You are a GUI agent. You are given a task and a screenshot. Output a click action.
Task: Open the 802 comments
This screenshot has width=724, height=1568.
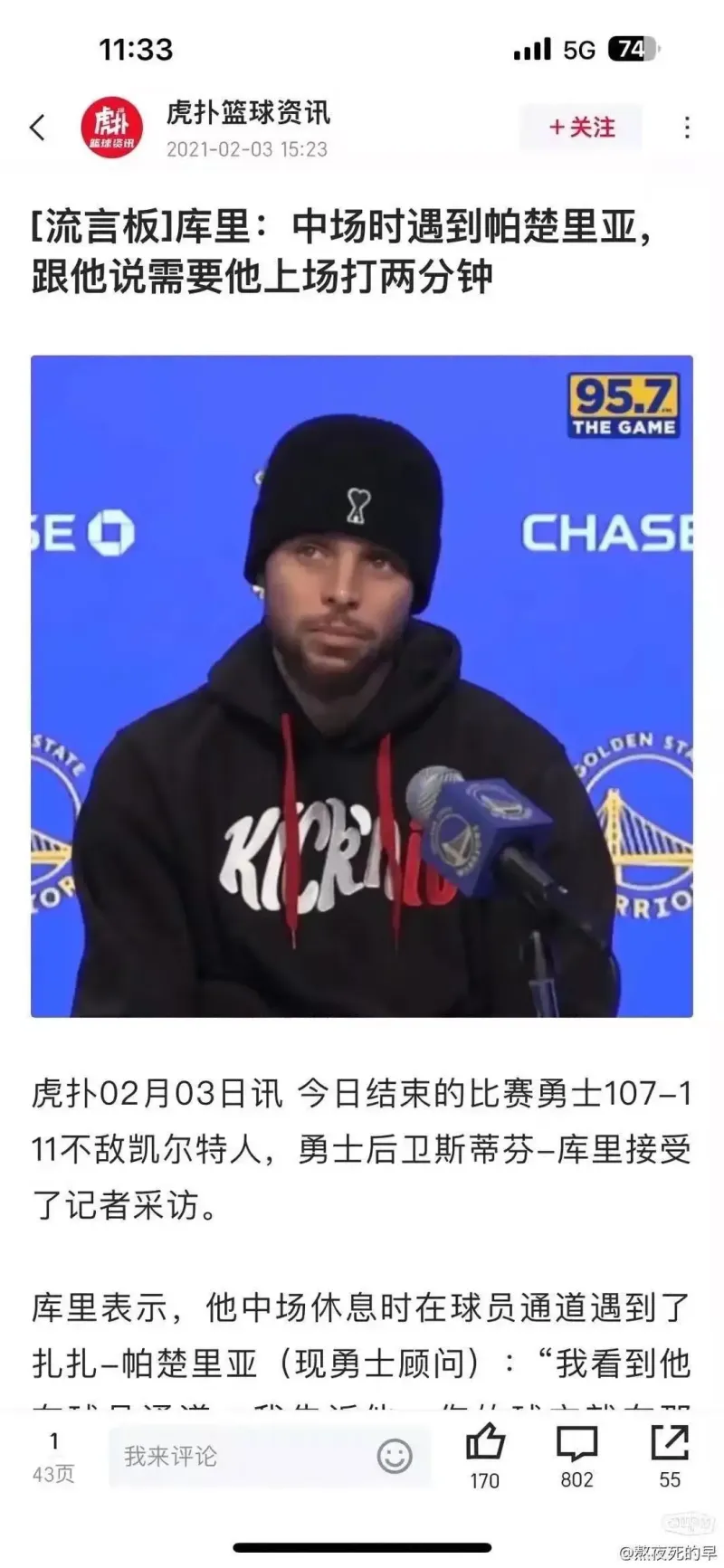(x=576, y=1443)
